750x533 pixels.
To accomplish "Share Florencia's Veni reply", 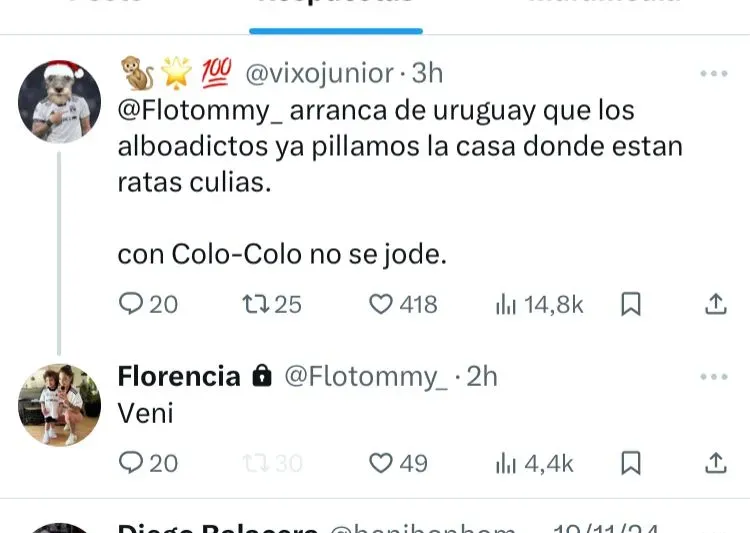I will (x=715, y=463).
